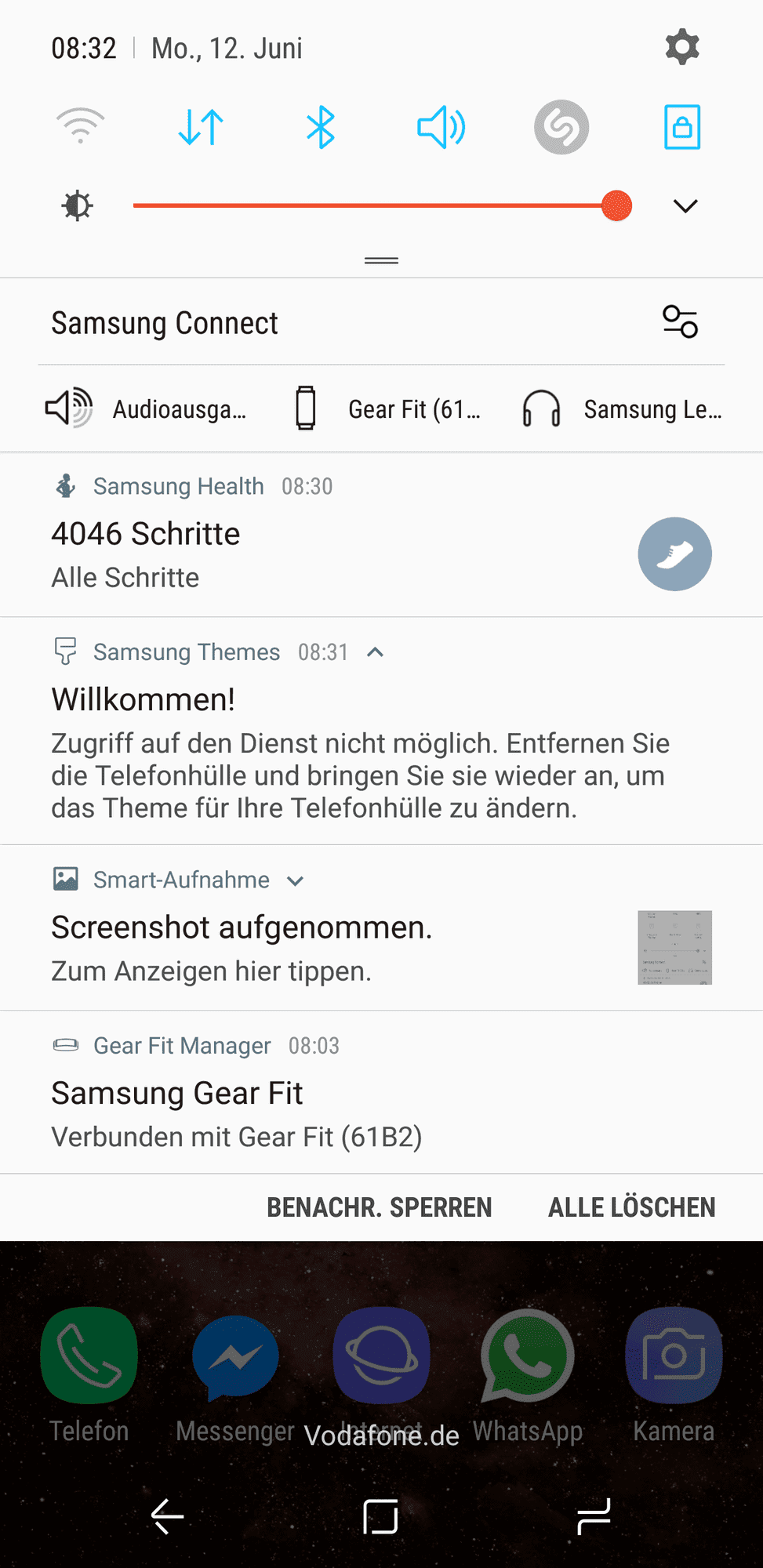Toggle the secure folder lock tile
This screenshot has height=1568, width=763.
pos(681,127)
